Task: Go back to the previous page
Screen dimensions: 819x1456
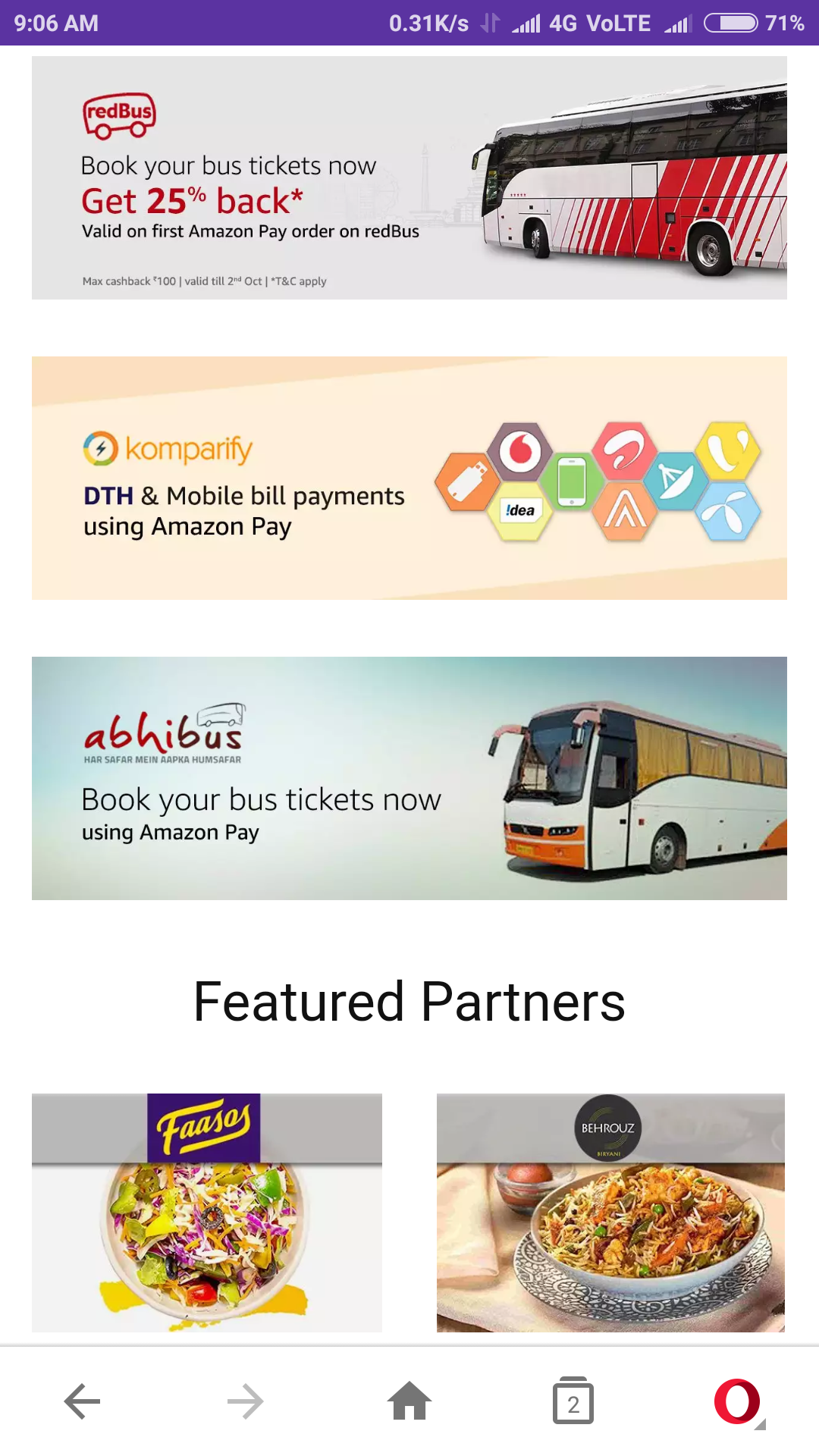Action: 82,1401
